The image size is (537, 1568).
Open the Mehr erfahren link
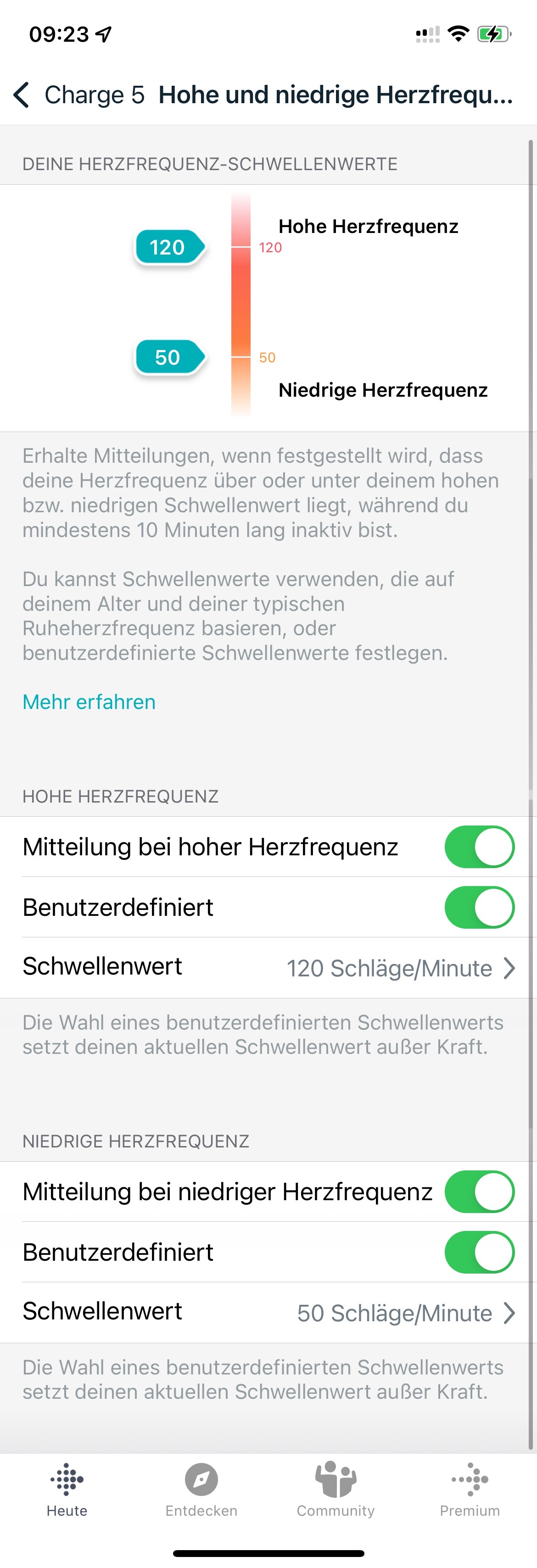[89, 702]
